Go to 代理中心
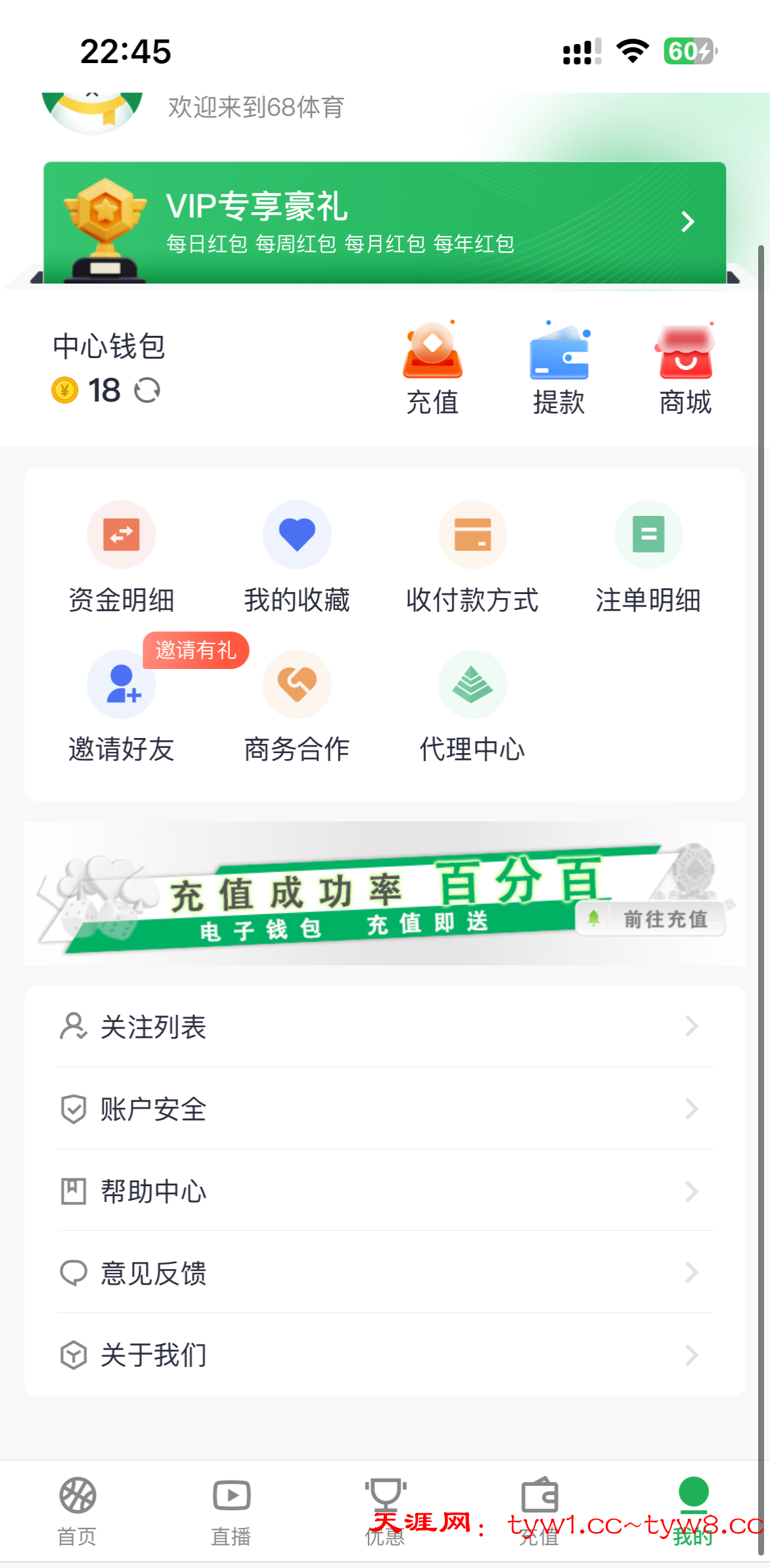Viewport: 770px width, 1568px height. point(472,706)
